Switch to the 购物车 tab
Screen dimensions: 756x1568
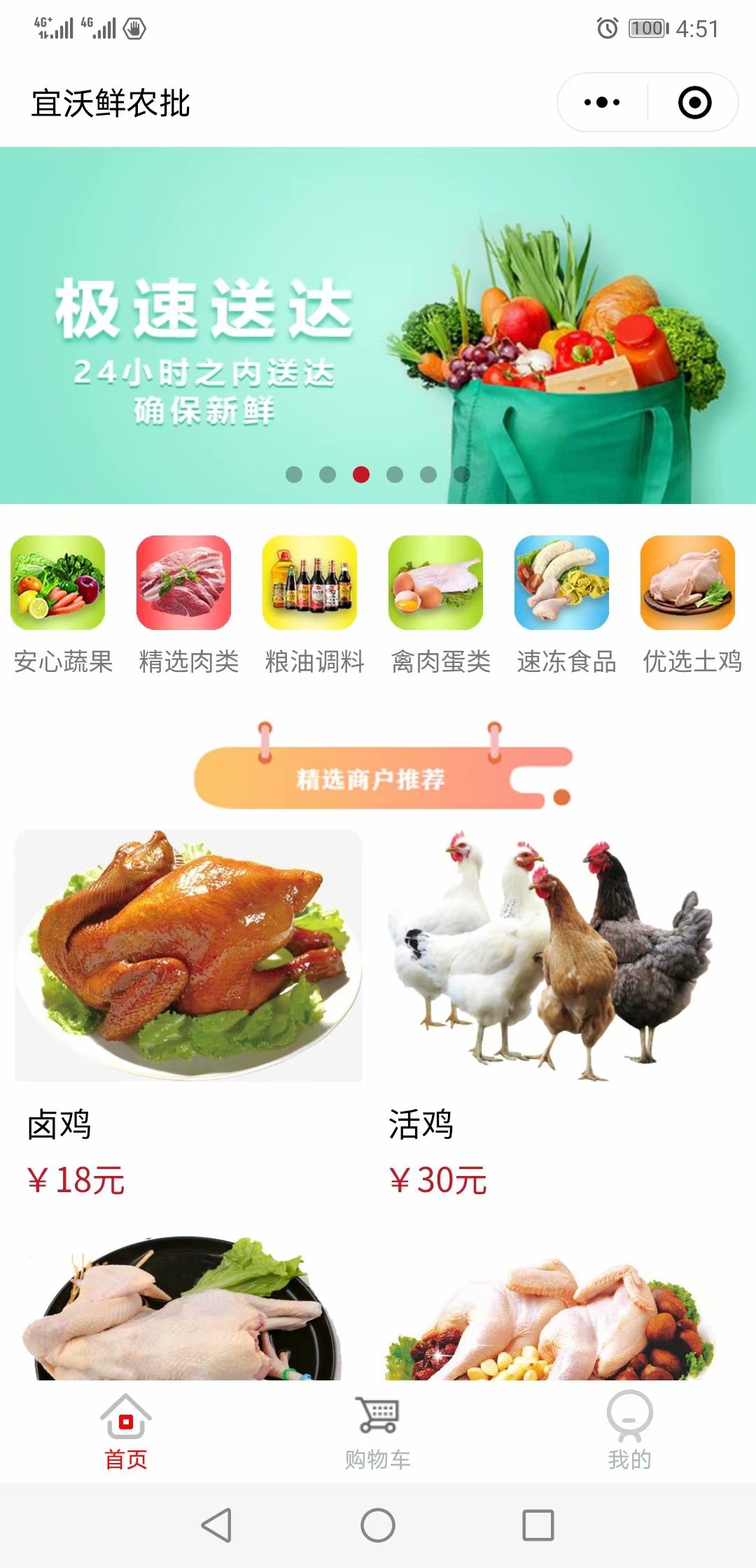(378, 1431)
